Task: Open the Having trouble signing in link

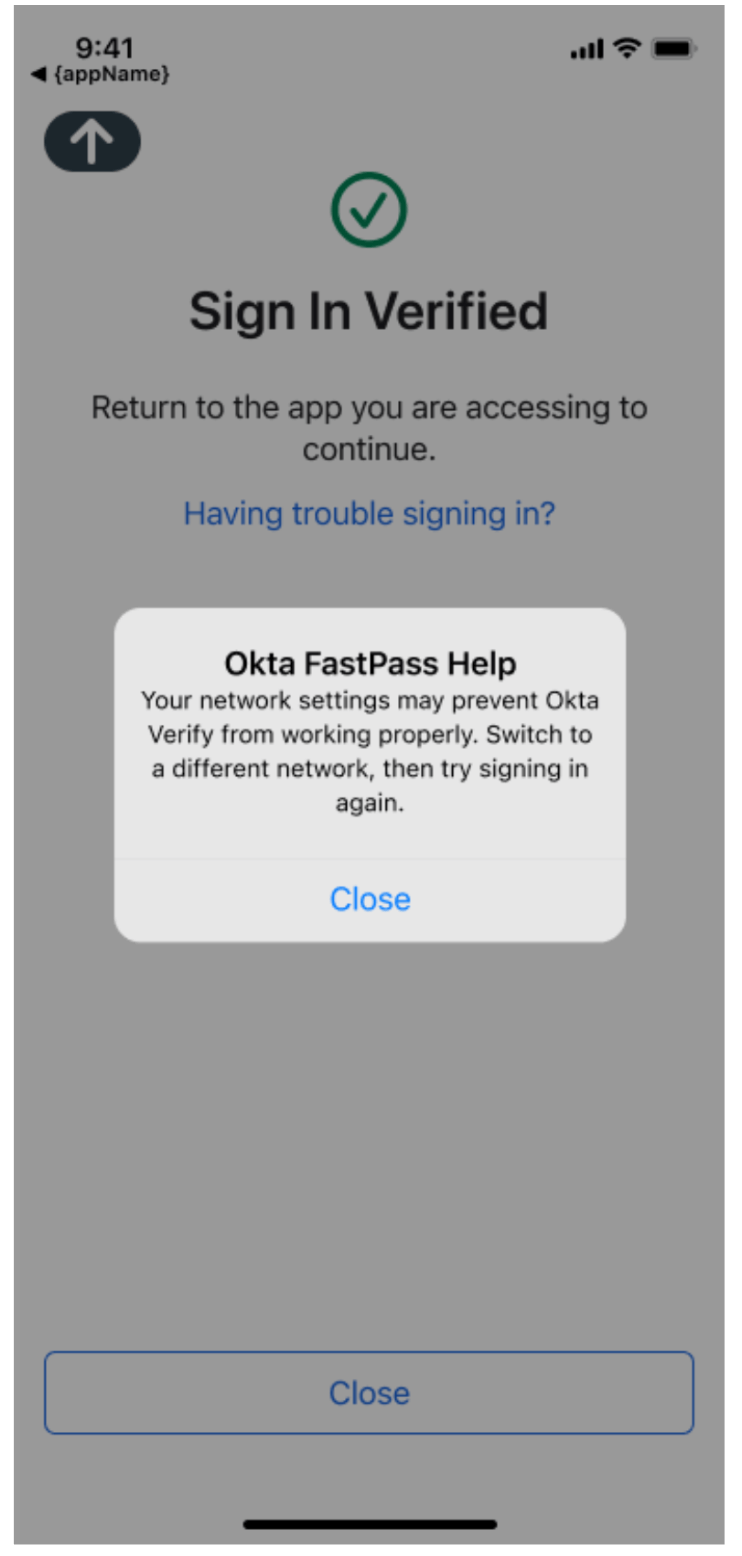Action: point(369,513)
